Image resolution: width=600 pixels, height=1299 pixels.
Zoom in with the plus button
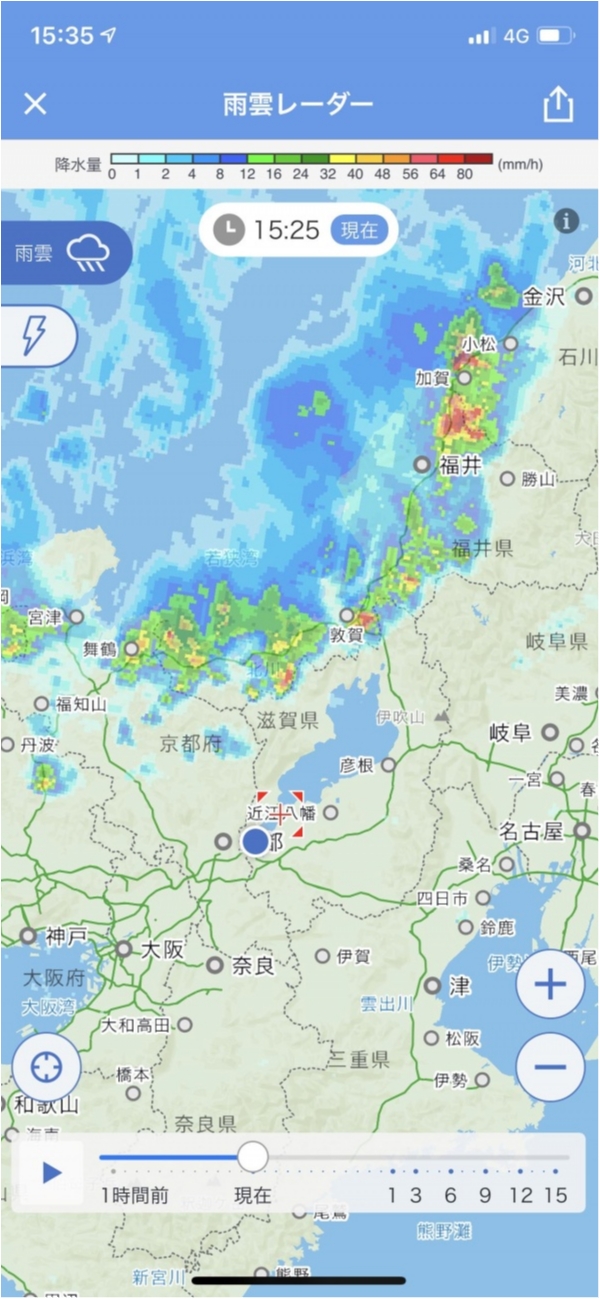pos(550,985)
